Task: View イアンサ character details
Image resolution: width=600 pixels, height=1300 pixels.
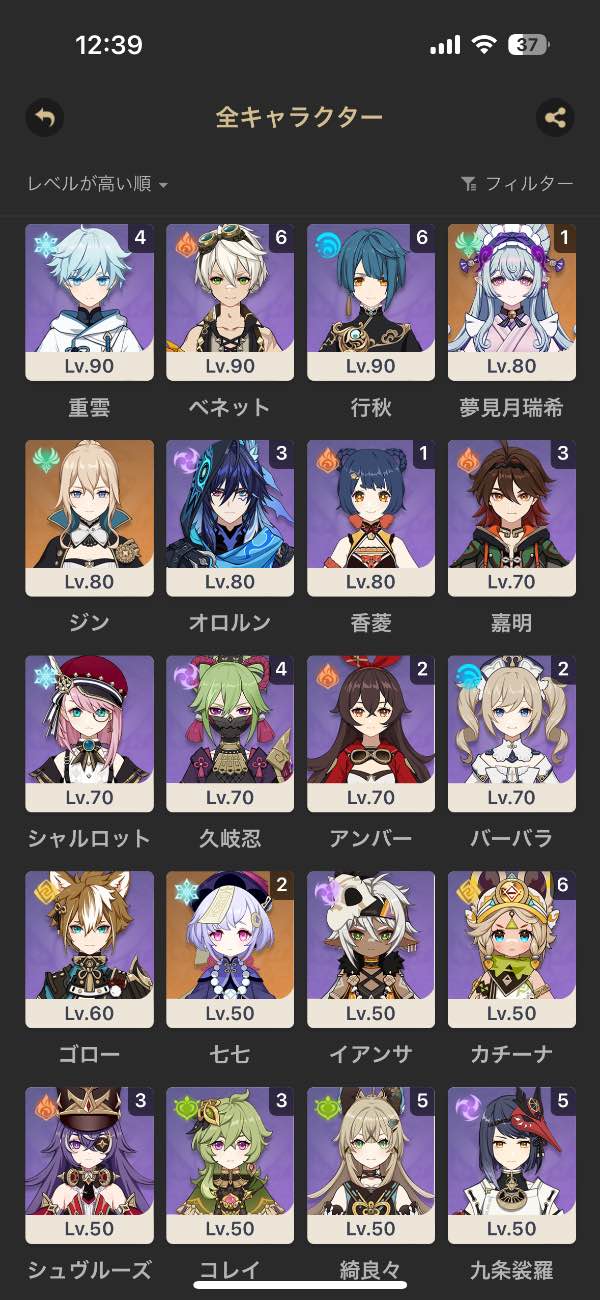Action: coord(371,948)
